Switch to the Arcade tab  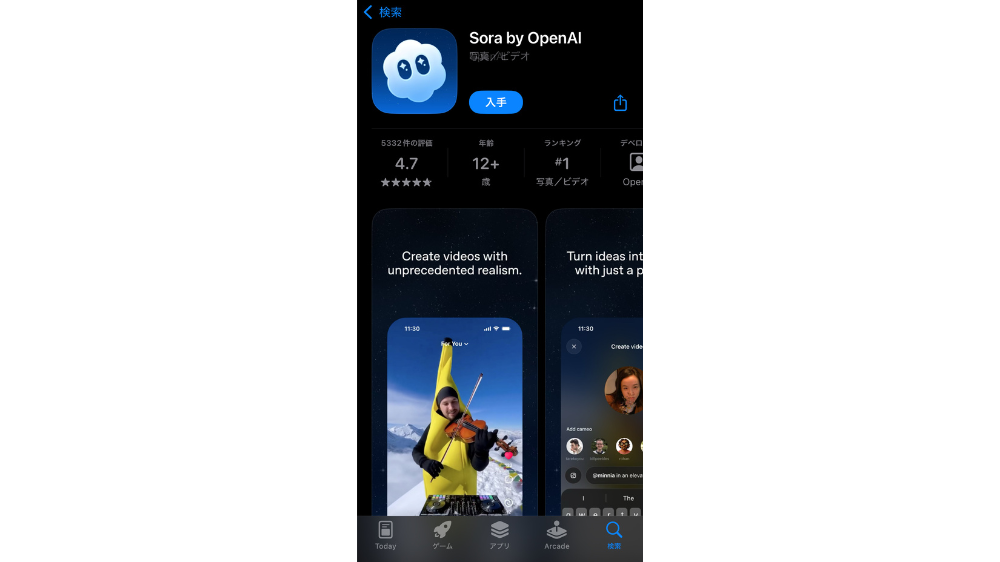click(x=557, y=535)
